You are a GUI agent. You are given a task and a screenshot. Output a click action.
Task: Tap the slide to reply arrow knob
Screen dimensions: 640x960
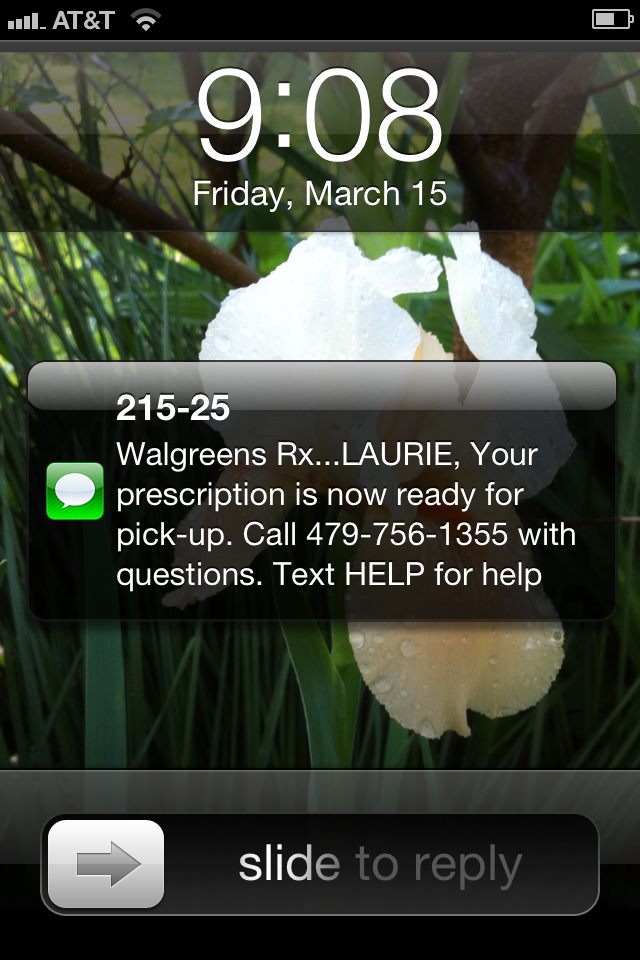107,863
